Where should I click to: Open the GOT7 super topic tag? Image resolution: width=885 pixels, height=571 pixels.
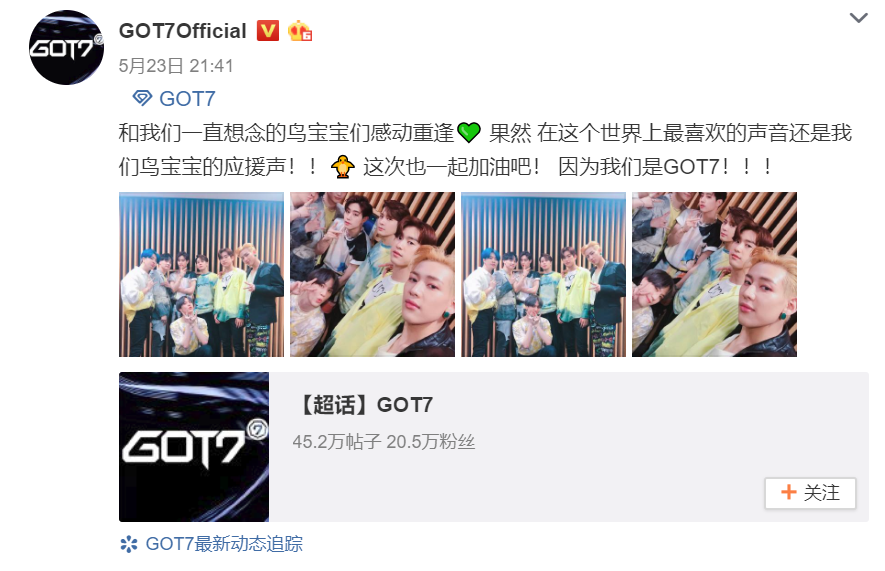175,98
